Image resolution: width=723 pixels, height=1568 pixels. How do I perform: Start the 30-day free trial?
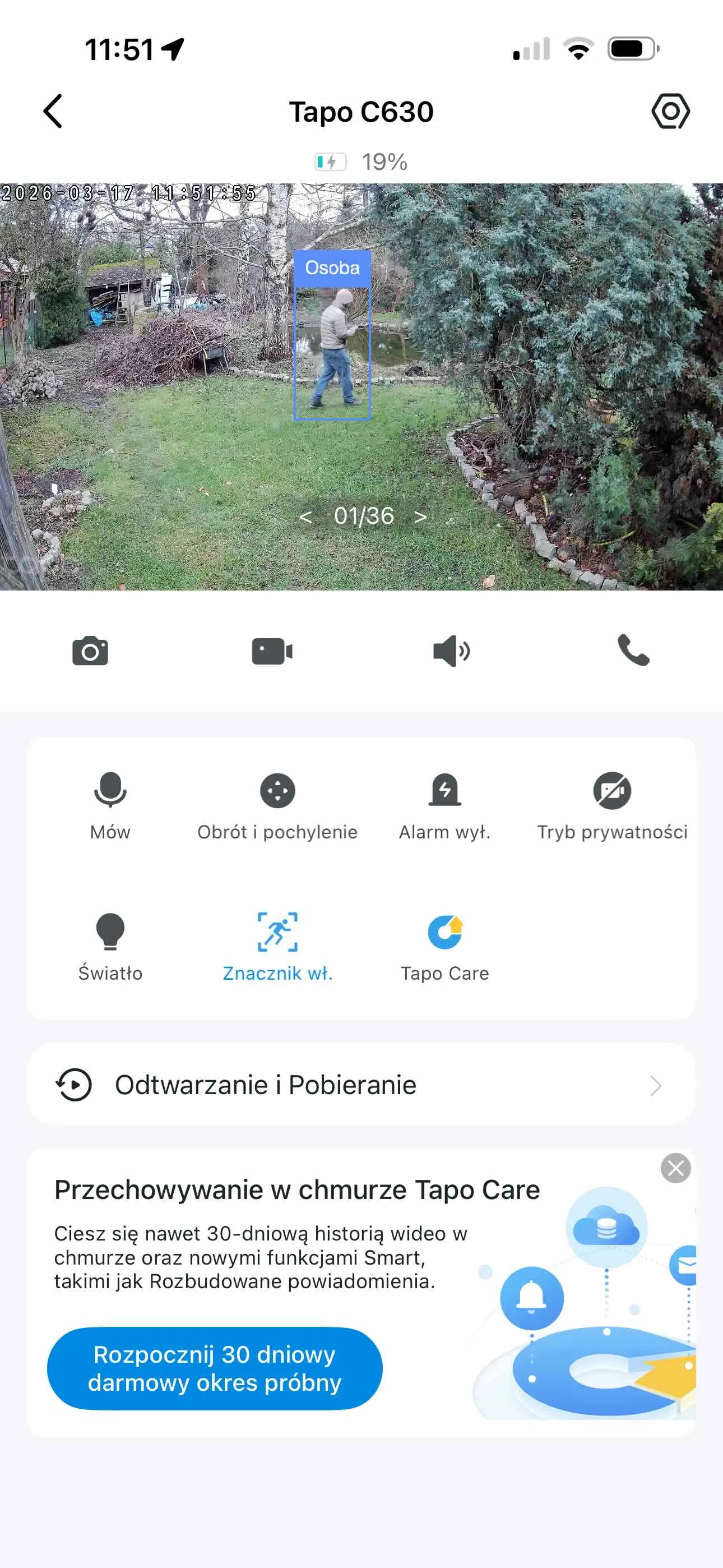click(x=215, y=1368)
